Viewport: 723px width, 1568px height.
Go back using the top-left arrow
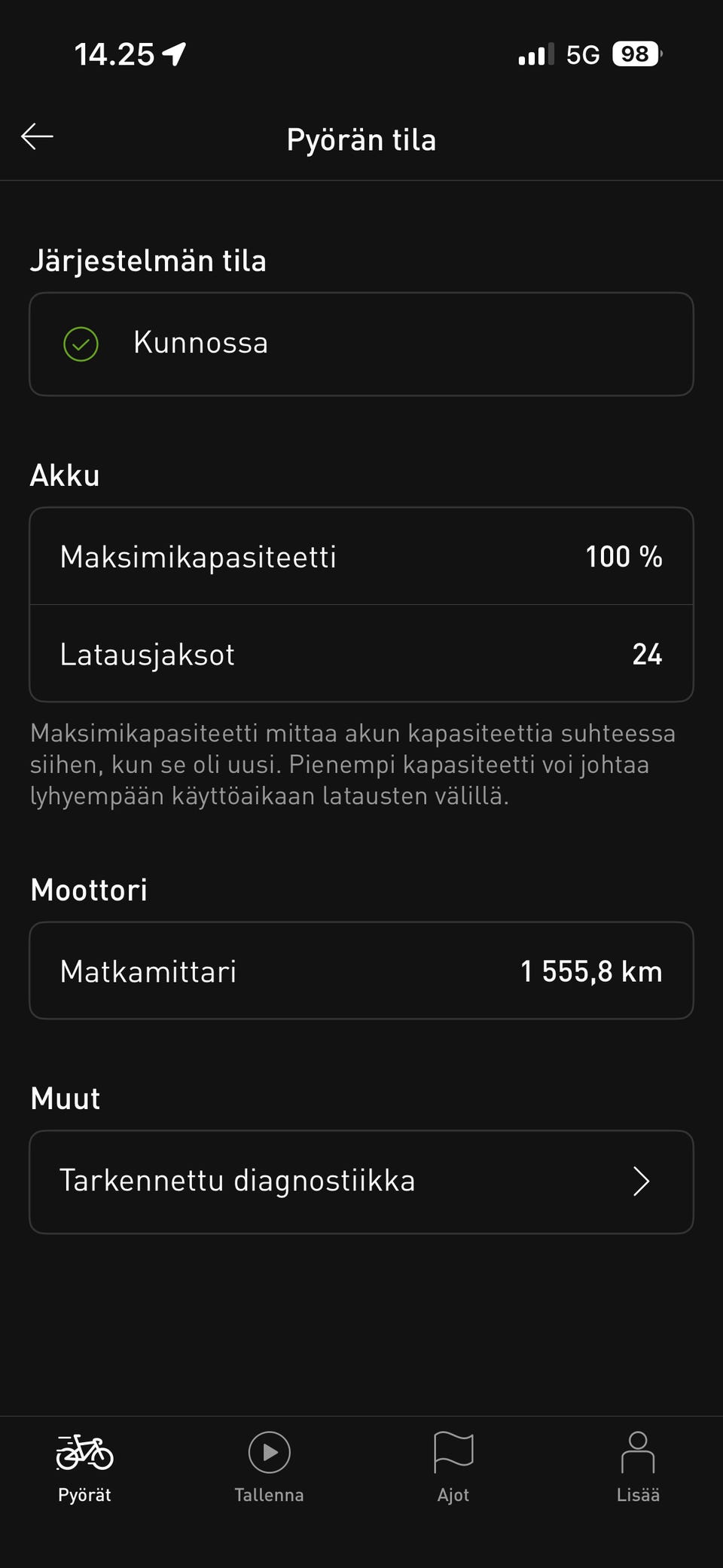pyautogui.click(x=38, y=137)
